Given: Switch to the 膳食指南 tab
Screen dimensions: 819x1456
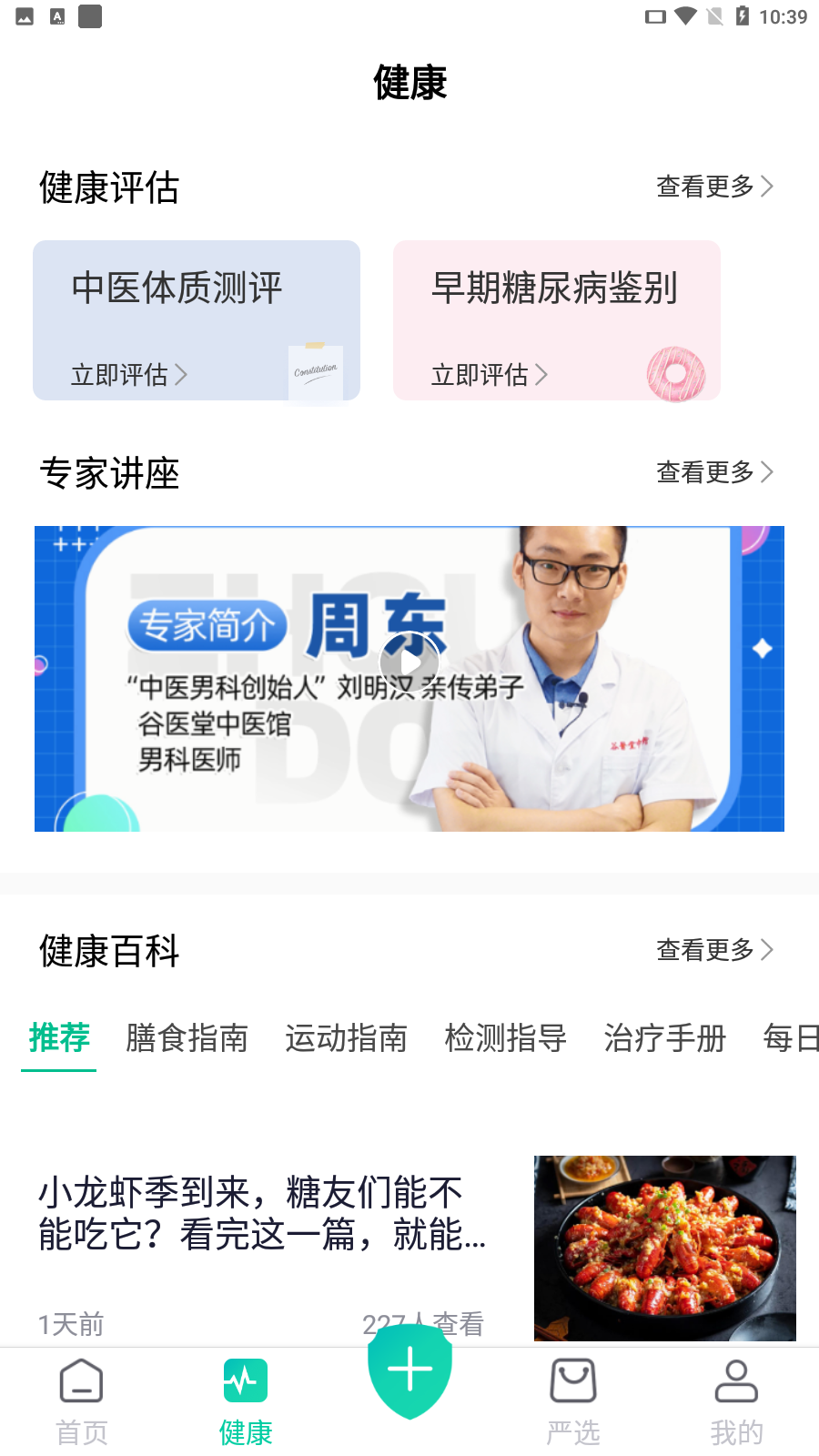Looking at the screenshot, I should coord(187,1037).
